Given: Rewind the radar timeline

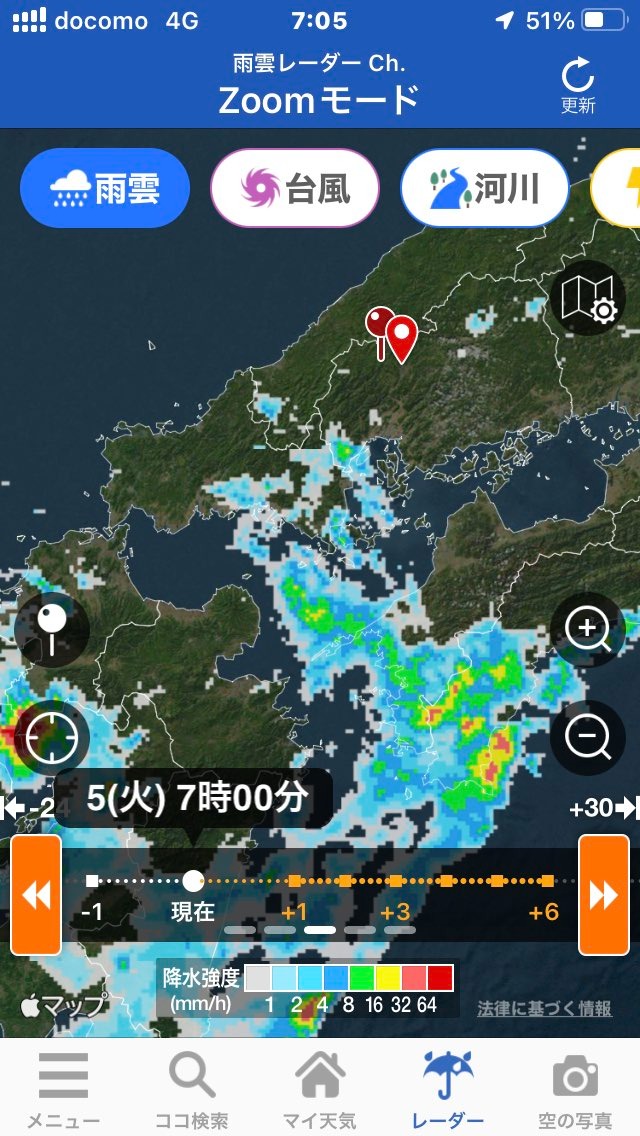Looking at the screenshot, I should pos(36,895).
